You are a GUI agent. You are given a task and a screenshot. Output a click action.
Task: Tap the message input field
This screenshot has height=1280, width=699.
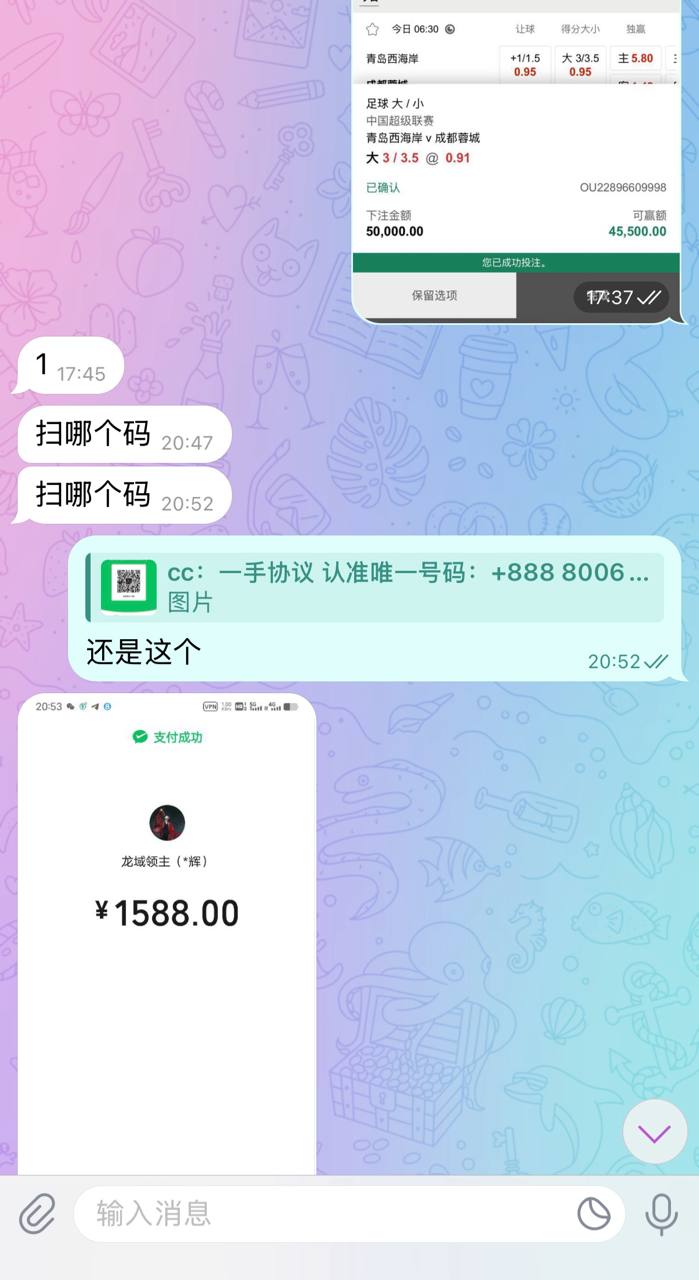[320, 1214]
